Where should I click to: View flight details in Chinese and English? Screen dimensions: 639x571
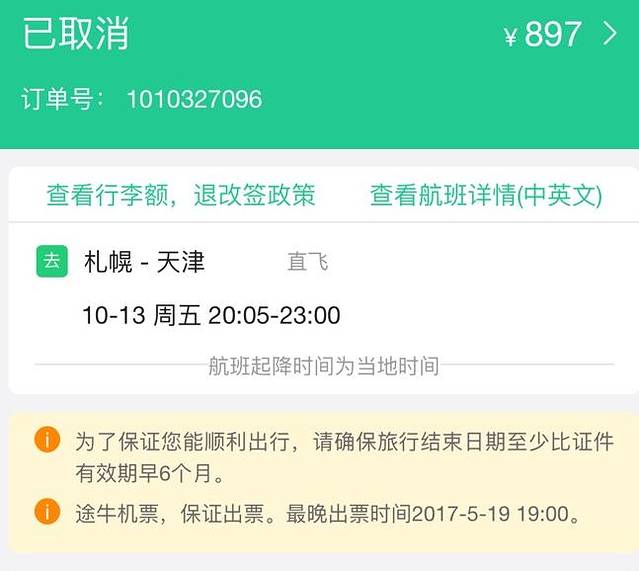pyautogui.click(x=486, y=195)
